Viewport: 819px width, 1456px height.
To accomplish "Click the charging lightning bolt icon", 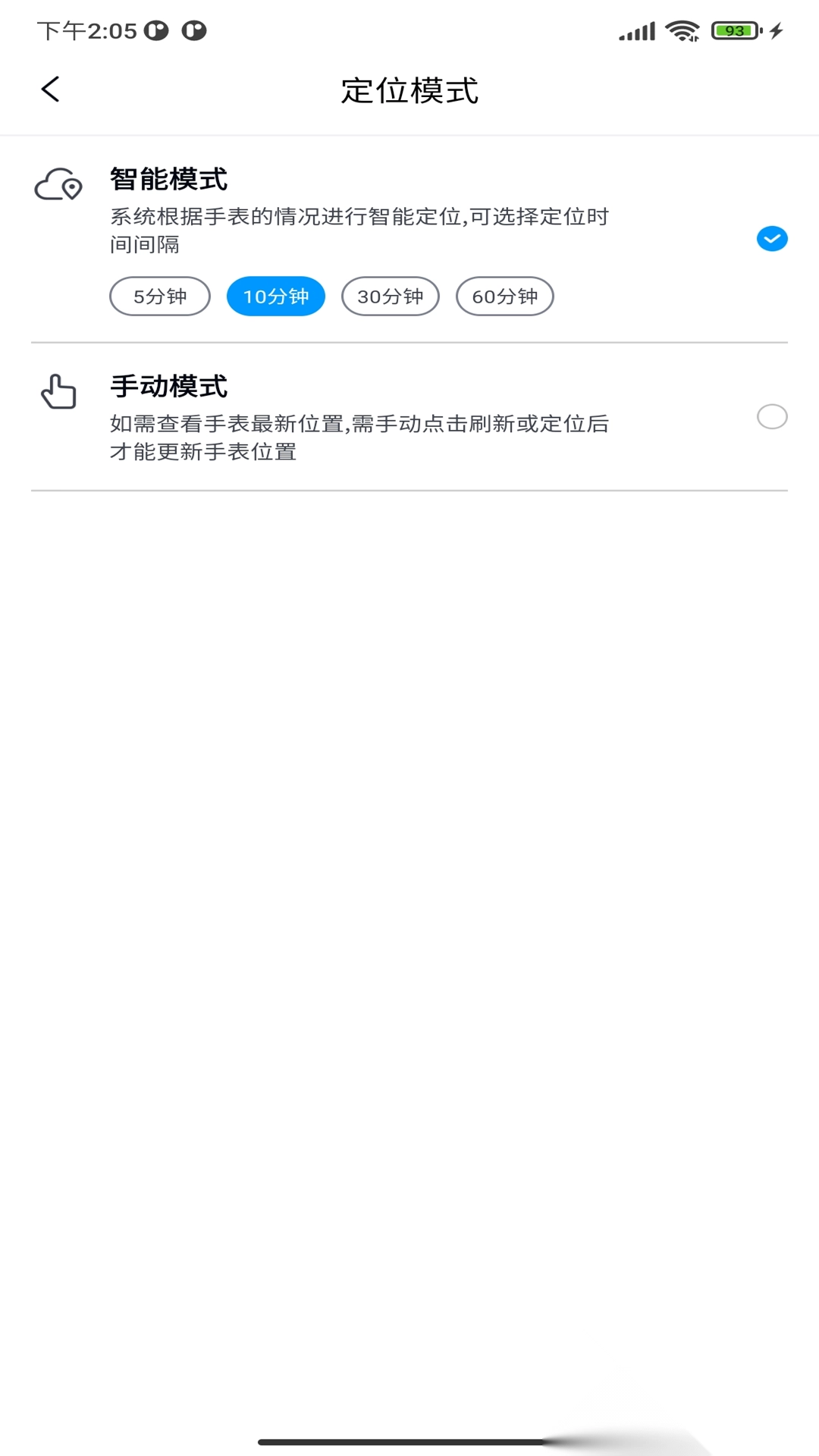I will tap(775, 30).
